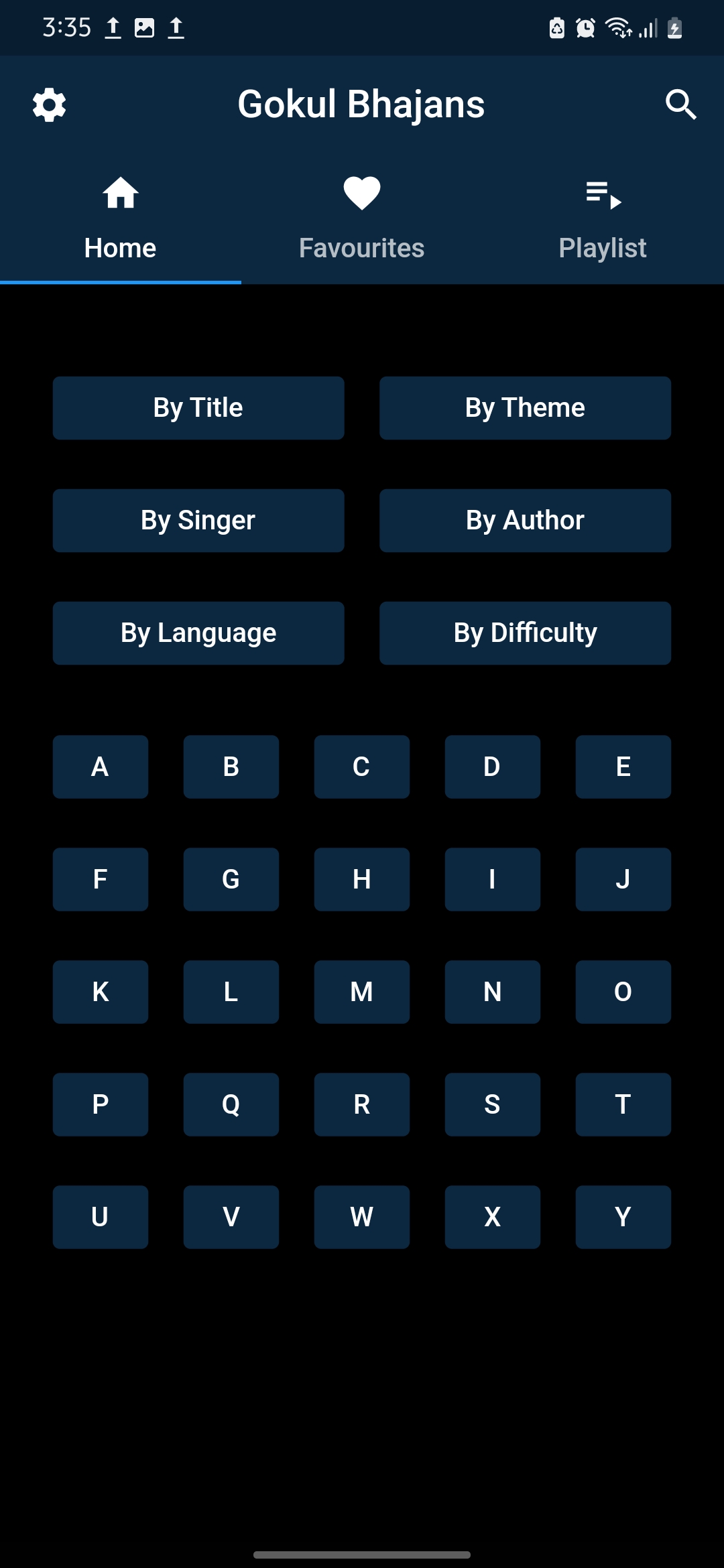Image resolution: width=724 pixels, height=1568 pixels.
Task: Select the By Language filter
Action: 198,633
